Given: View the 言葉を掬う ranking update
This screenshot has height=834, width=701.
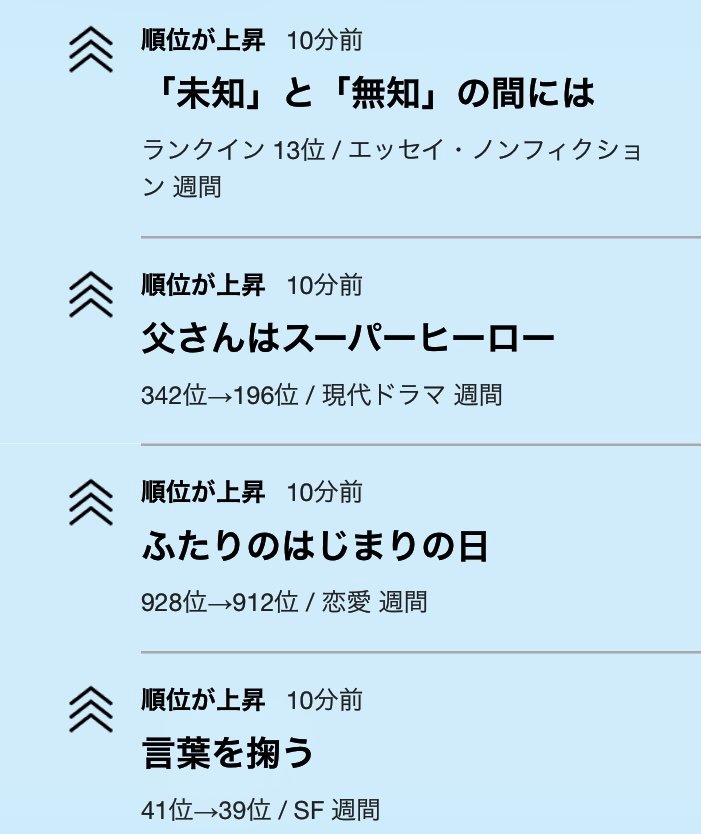Looking at the screenshot, I should pos(228,753).
